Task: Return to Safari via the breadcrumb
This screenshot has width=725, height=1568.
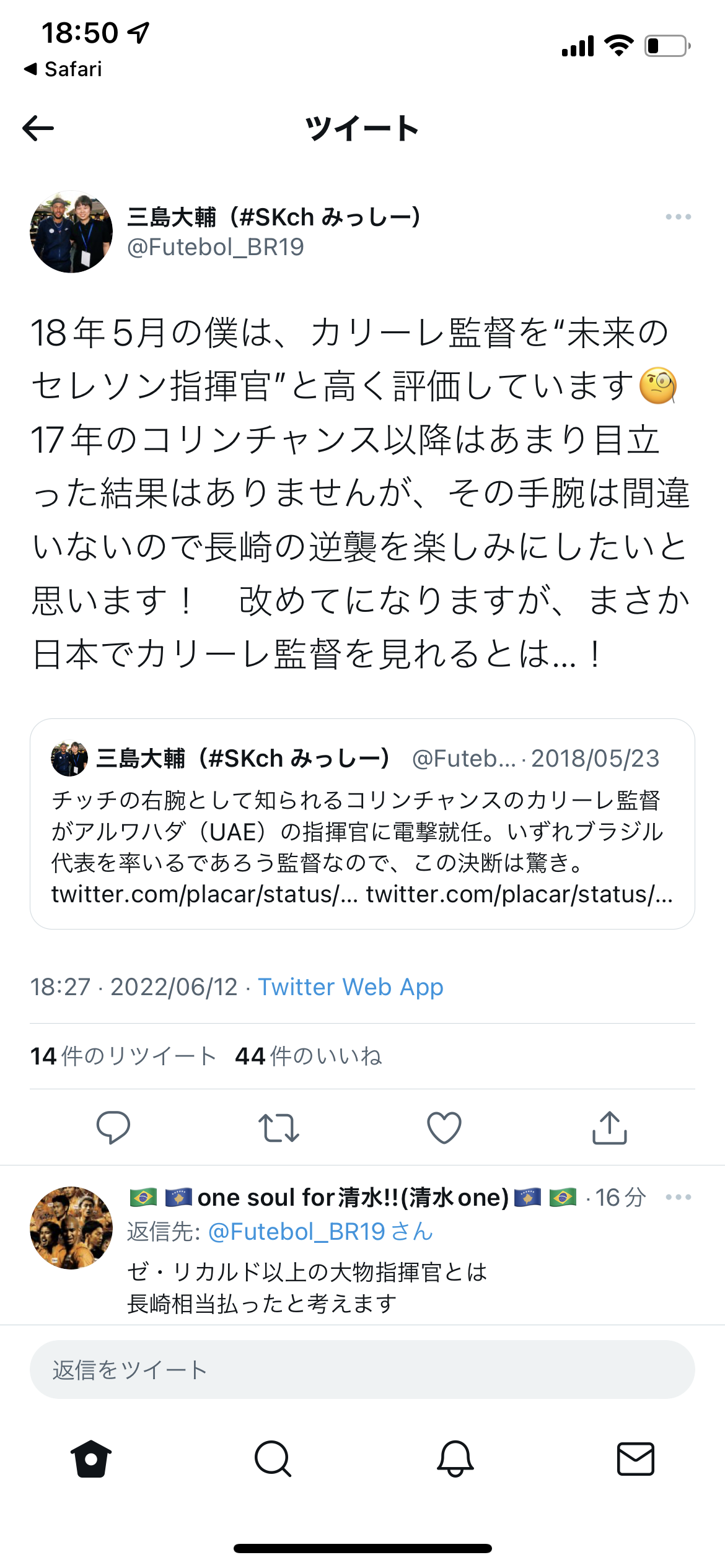Action: 63,69
